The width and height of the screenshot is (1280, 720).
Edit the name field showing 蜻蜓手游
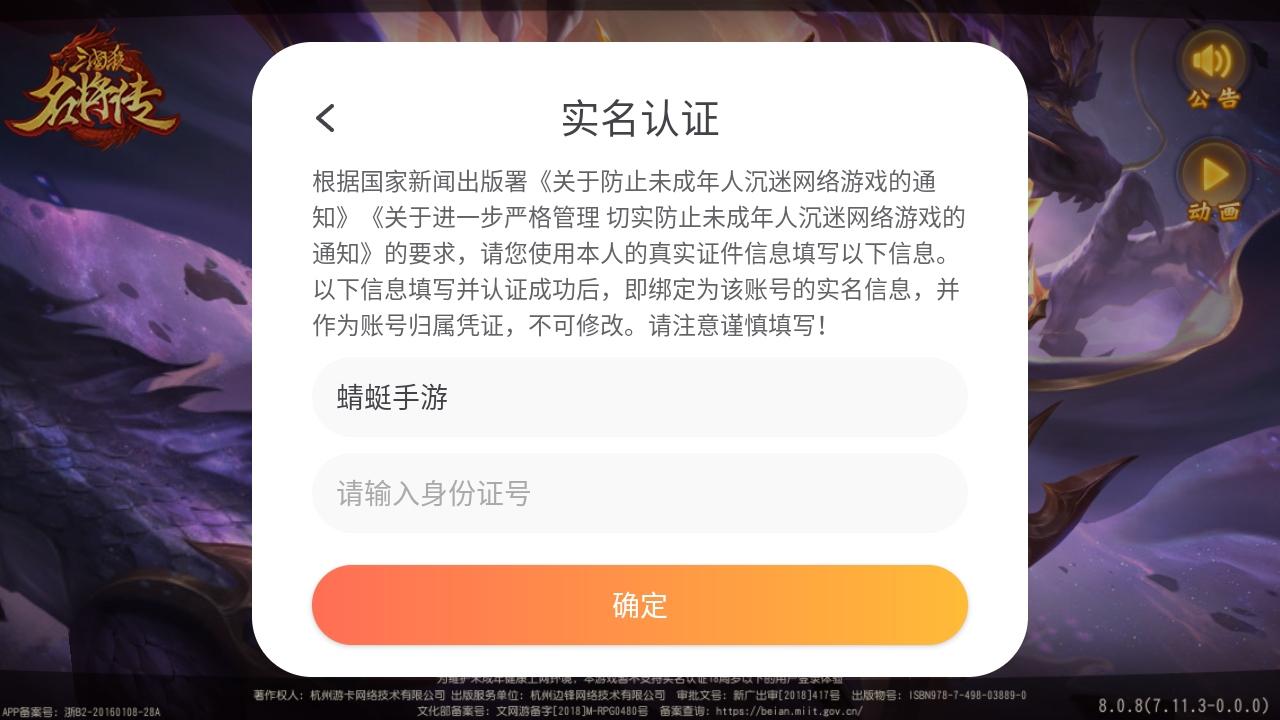(639, 397)
